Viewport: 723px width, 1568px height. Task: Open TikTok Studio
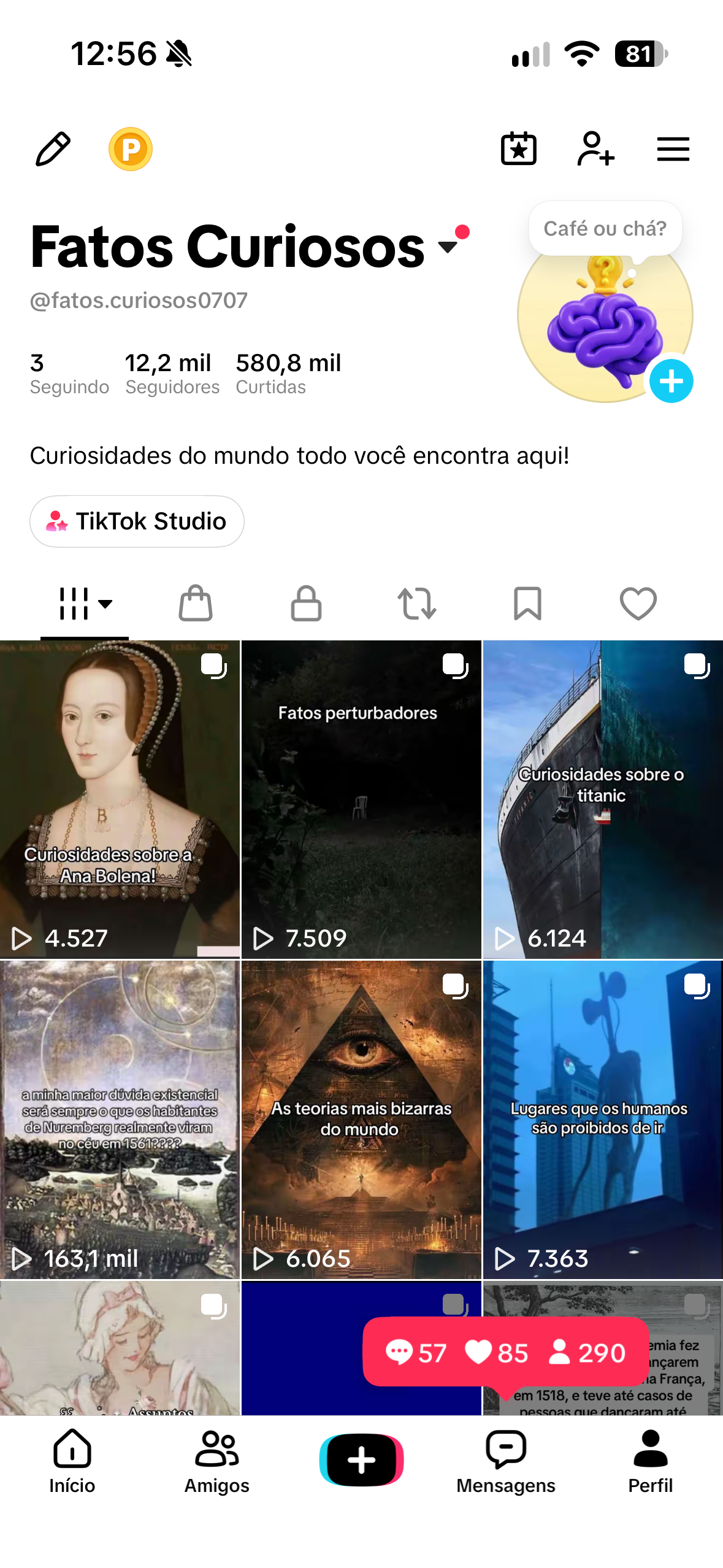tap(137, 521)
